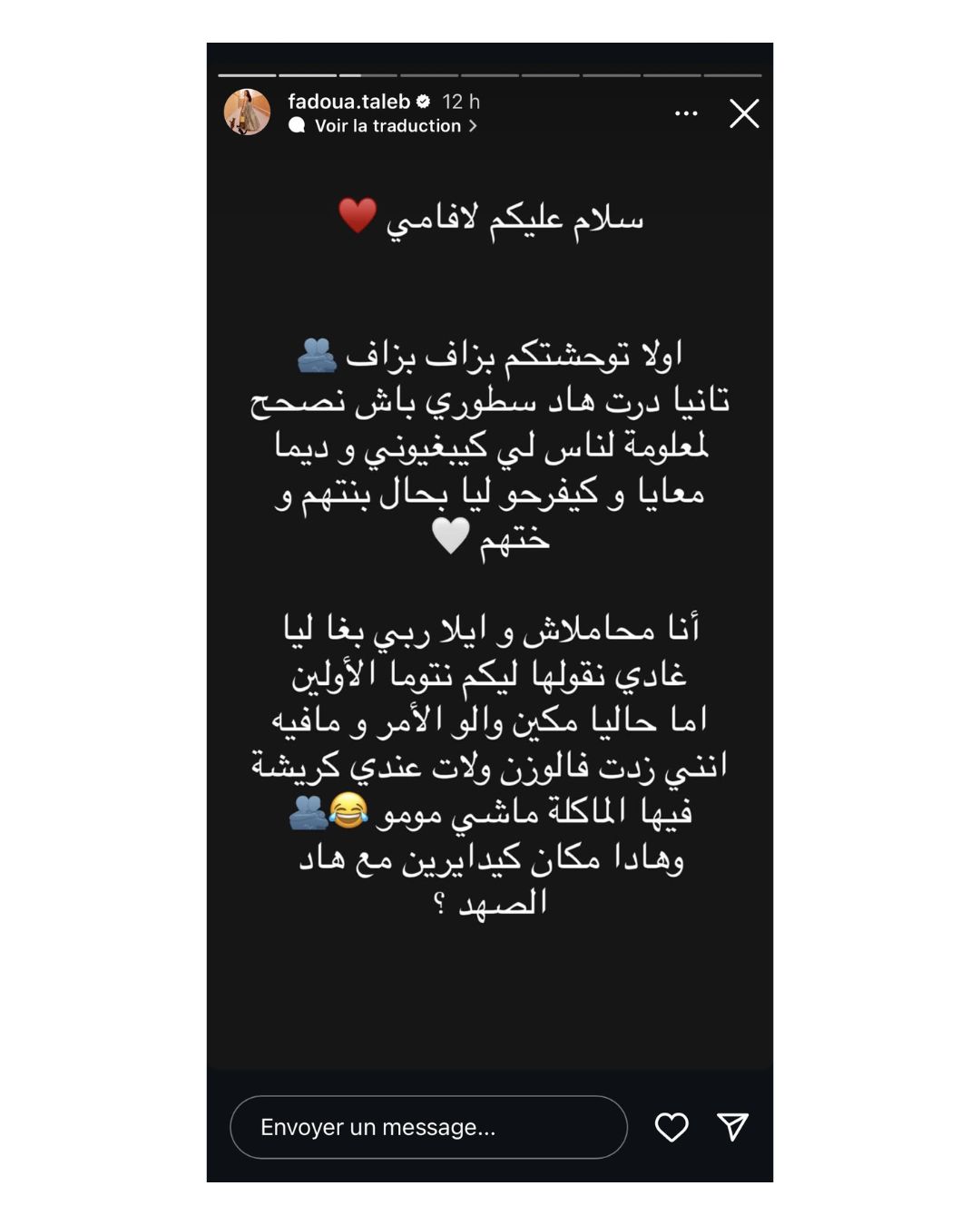Share the story via paper plane icon
This screenshot has height=1225, width=980.
click(x=732, y=1127)
